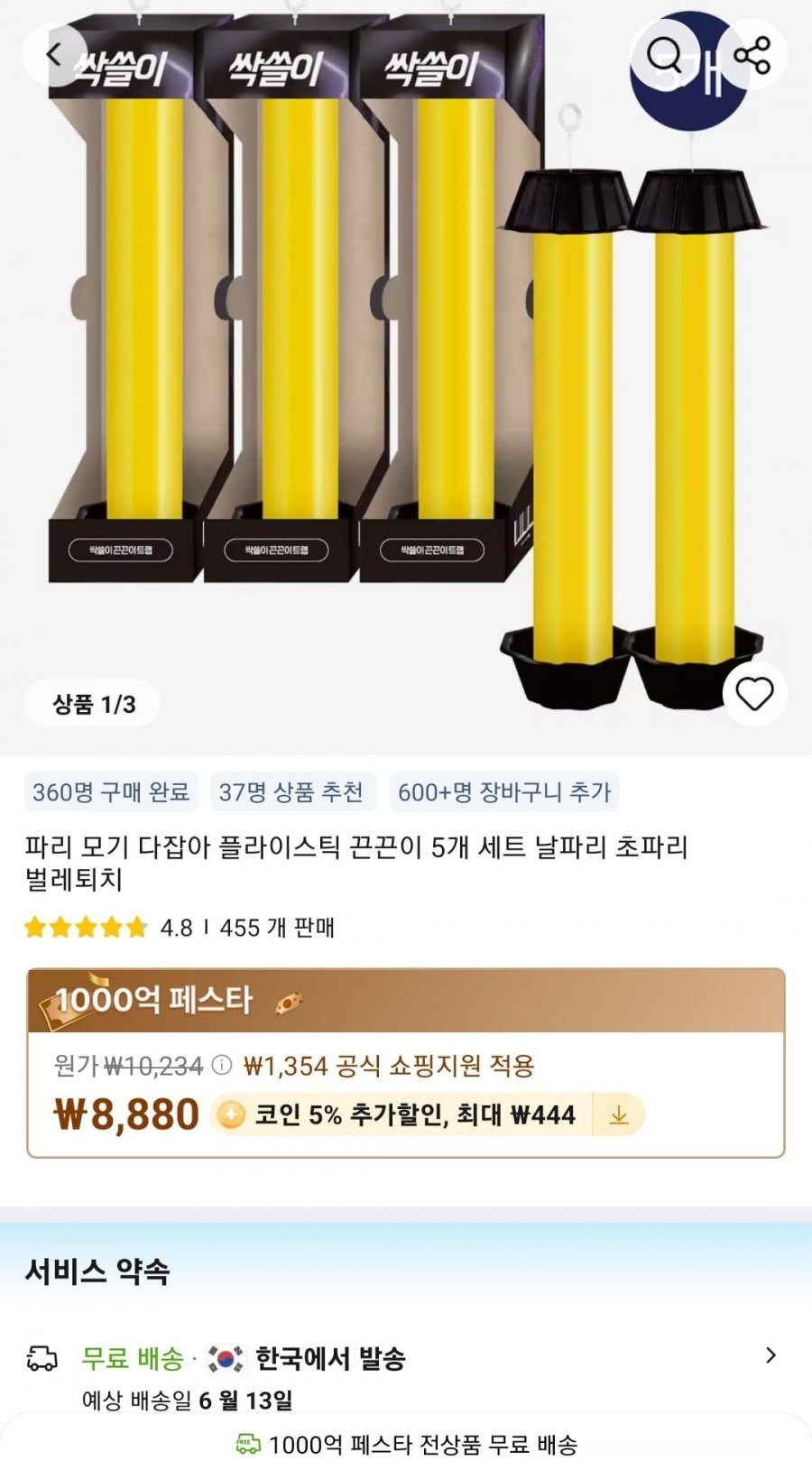Open the 1000억 페스타 banner
The height and width of the screenshot is (1470, 812).
pyautogui.click(x=406, y=1001)
